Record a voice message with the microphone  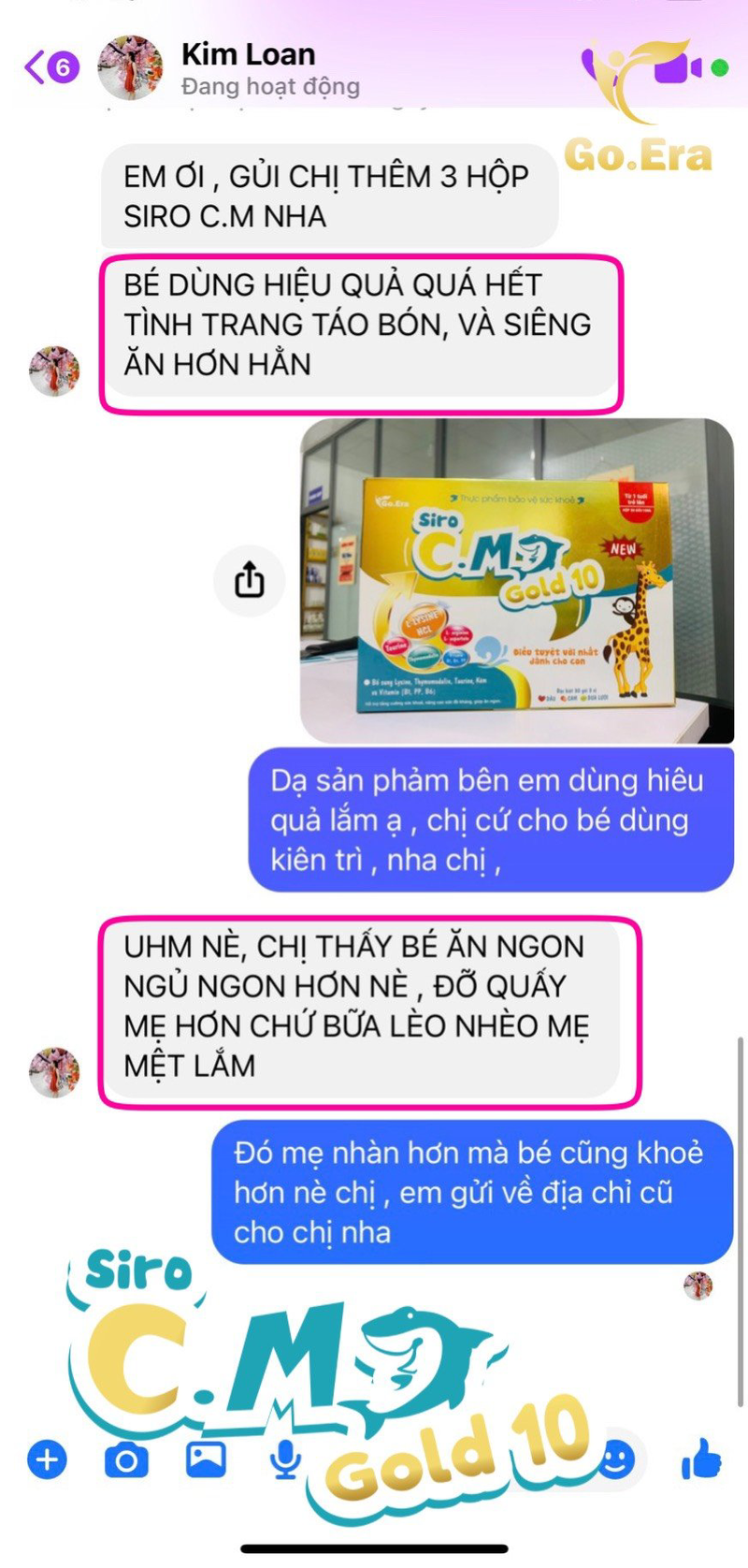point(285,1459)
